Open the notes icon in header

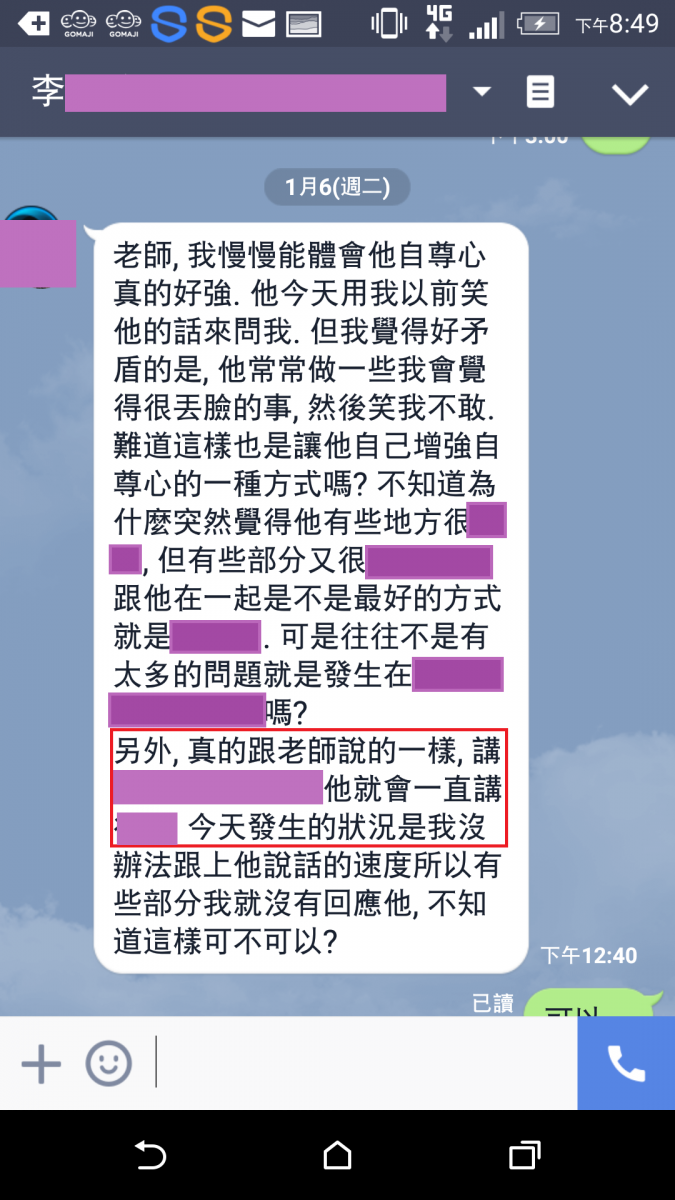point(540,93)
